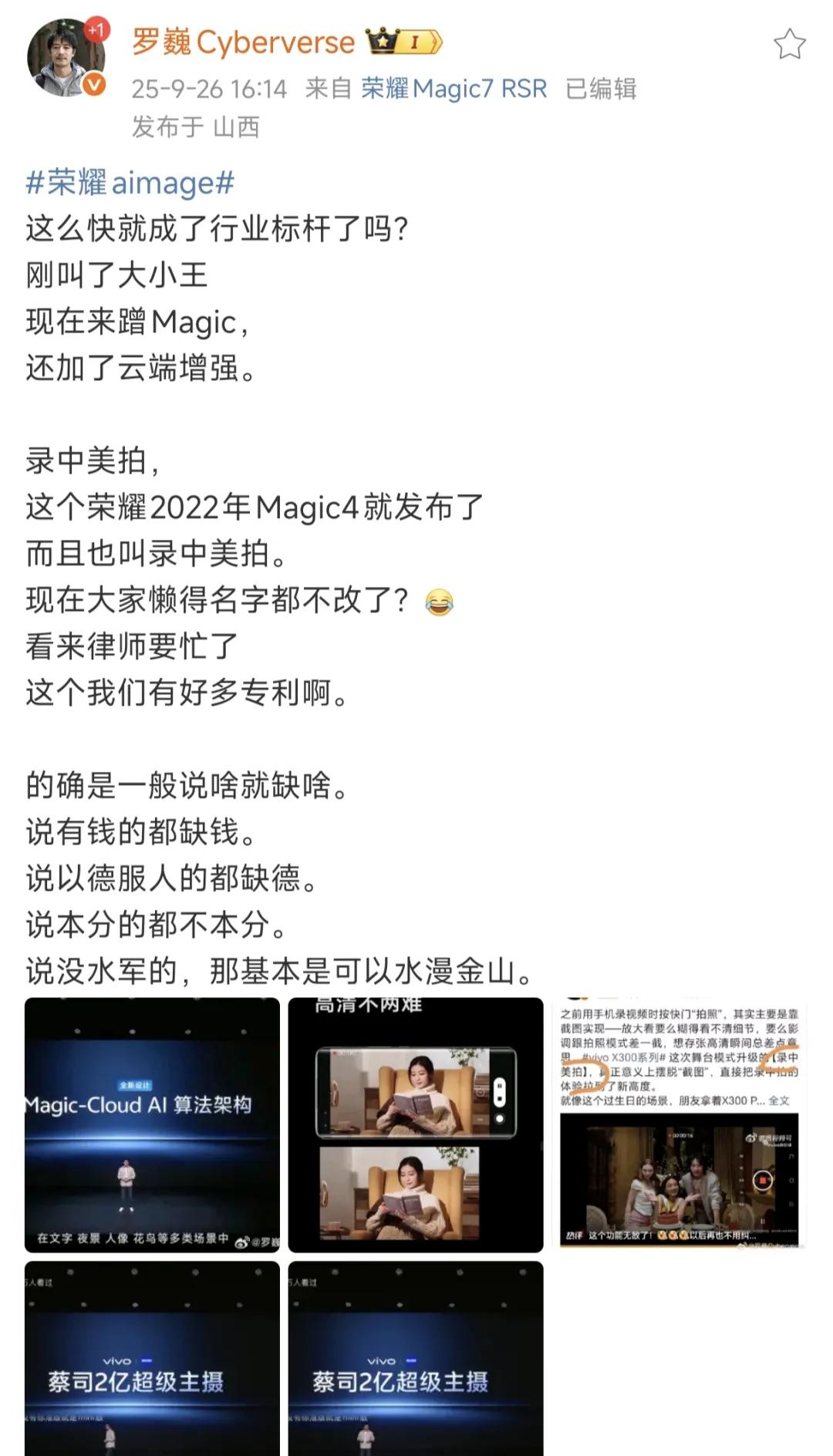Viewport: 833px width, 1456px height.
Task: Tap the crown membership level badge
Action: coord(404,42)
